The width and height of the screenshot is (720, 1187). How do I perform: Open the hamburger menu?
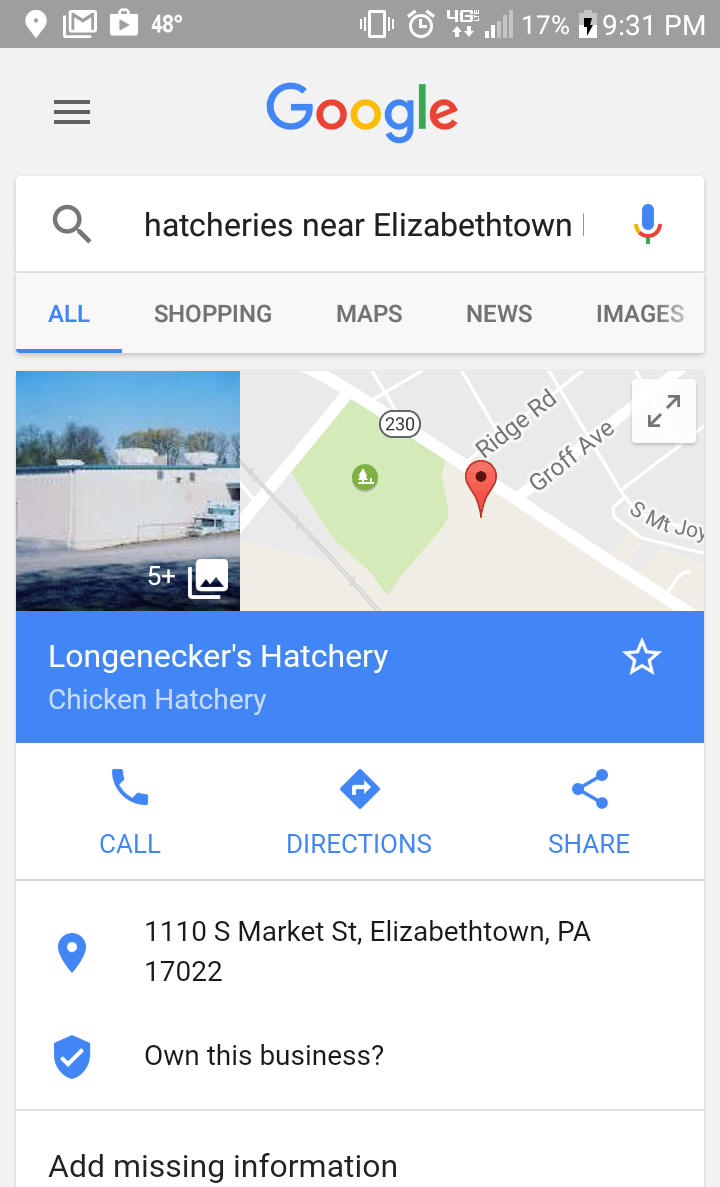[72, 112]
